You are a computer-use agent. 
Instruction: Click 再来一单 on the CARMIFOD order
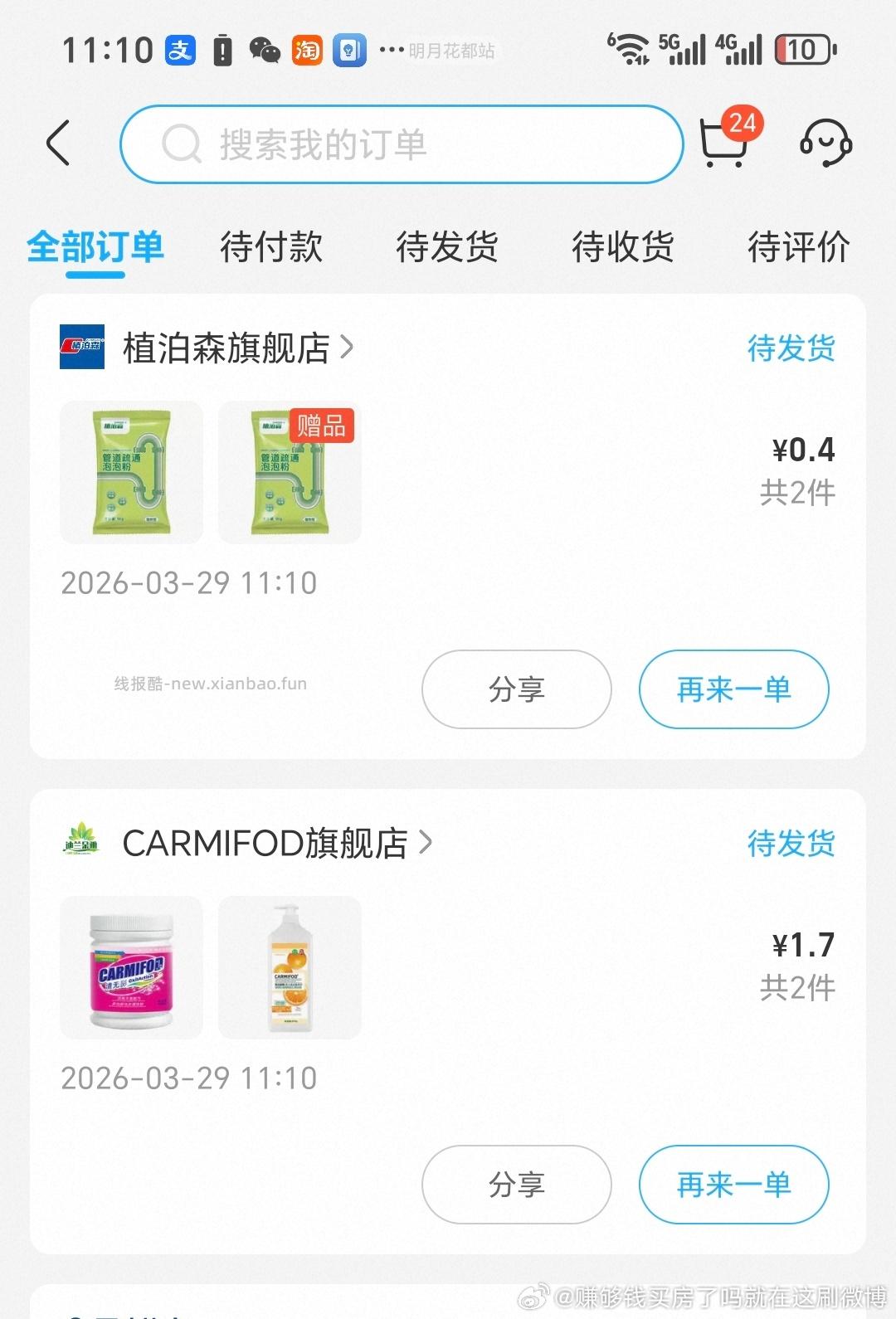[733, 1185]
